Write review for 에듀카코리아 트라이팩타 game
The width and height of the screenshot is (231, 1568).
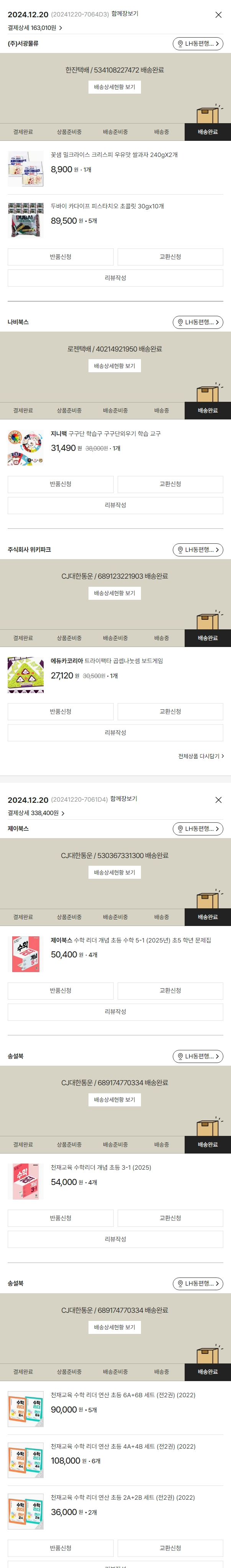(115, 733)
